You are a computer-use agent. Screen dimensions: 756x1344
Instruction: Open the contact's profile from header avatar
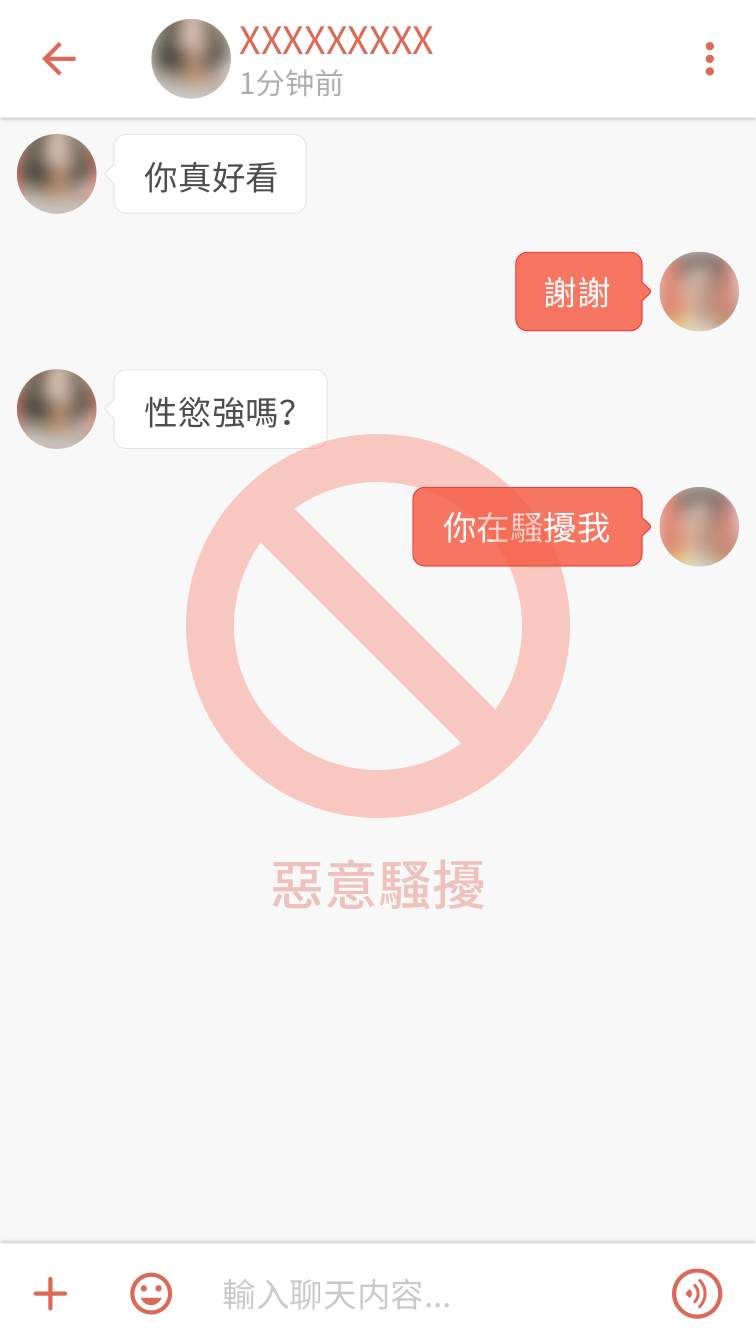[x=191, y=59]
